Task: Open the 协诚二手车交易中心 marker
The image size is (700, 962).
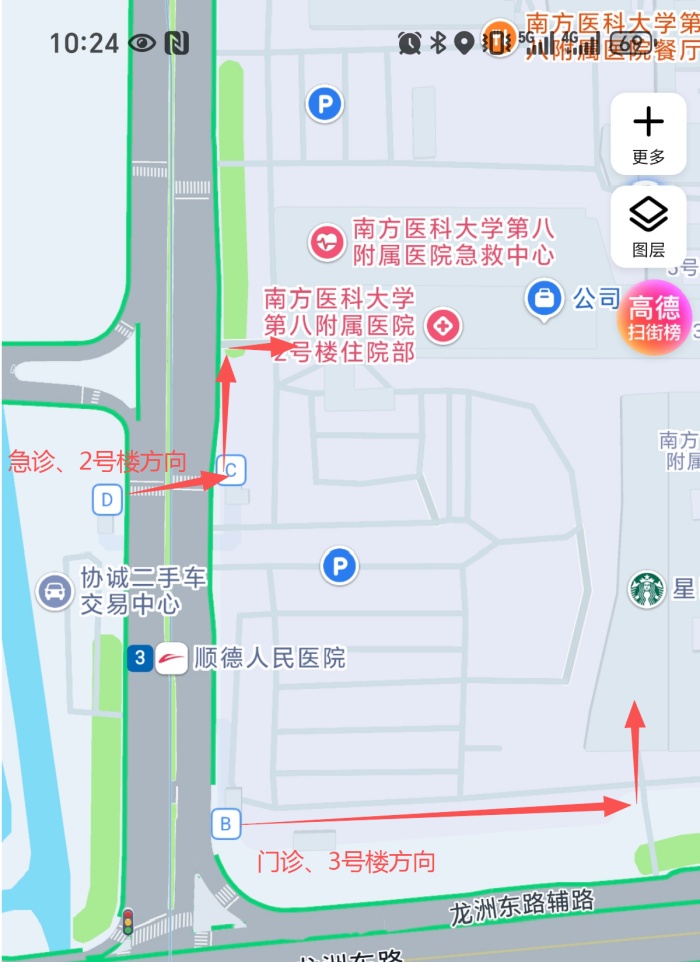Action: coord(54,591)
